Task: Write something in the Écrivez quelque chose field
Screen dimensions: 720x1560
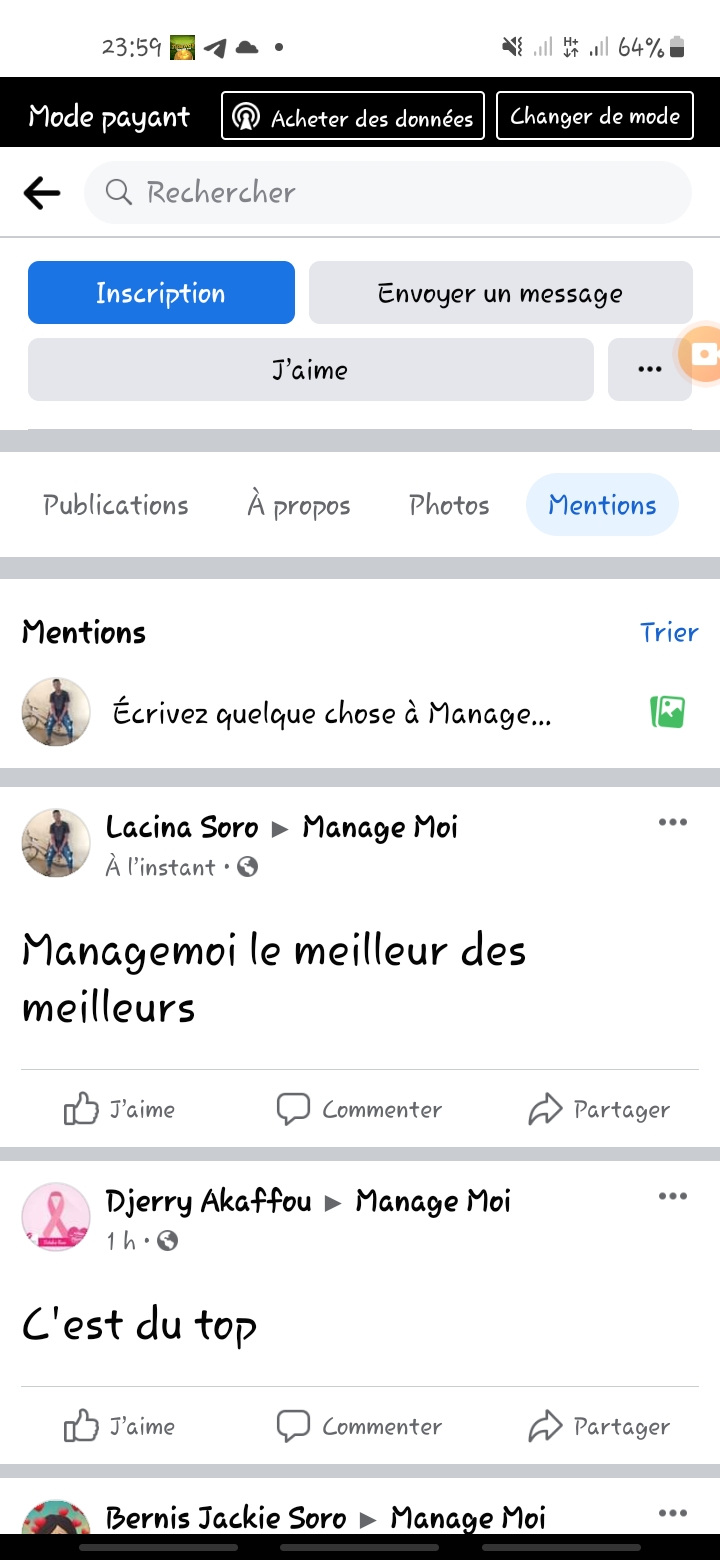Action: (x=332, y=713)
